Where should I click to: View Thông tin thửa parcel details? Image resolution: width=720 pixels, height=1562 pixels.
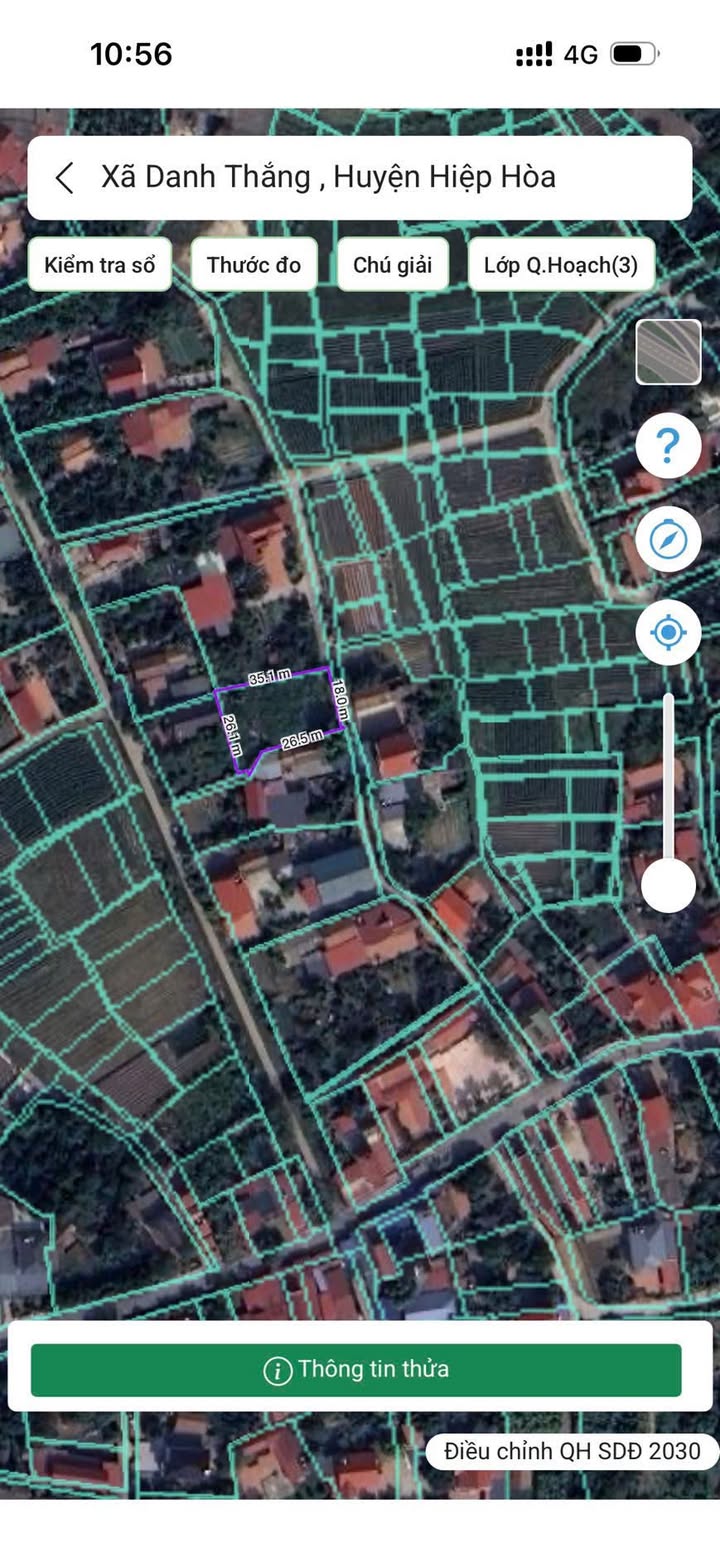click(x=356, y=1369)
